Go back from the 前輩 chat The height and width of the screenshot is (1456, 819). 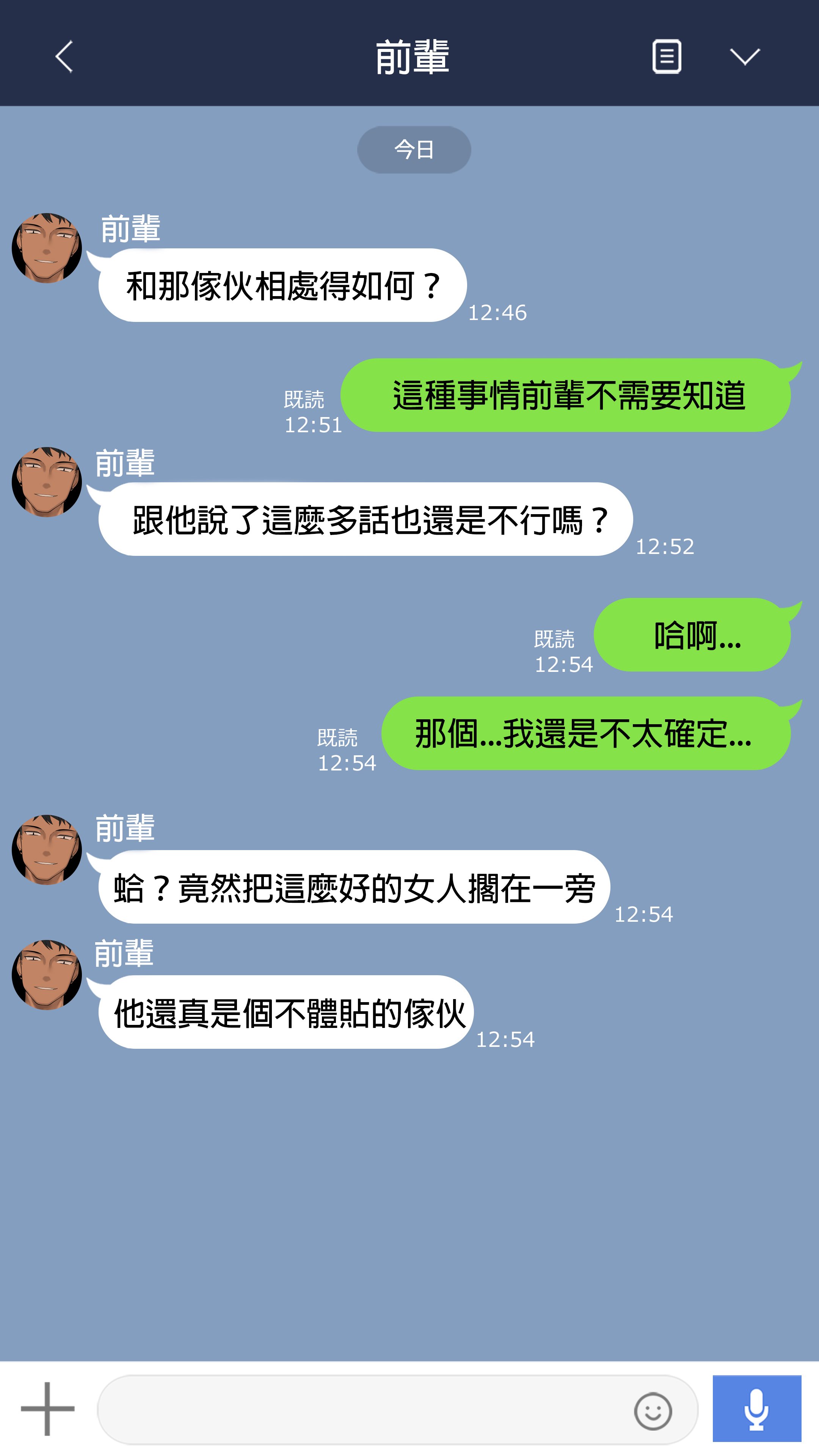(64, 56)
